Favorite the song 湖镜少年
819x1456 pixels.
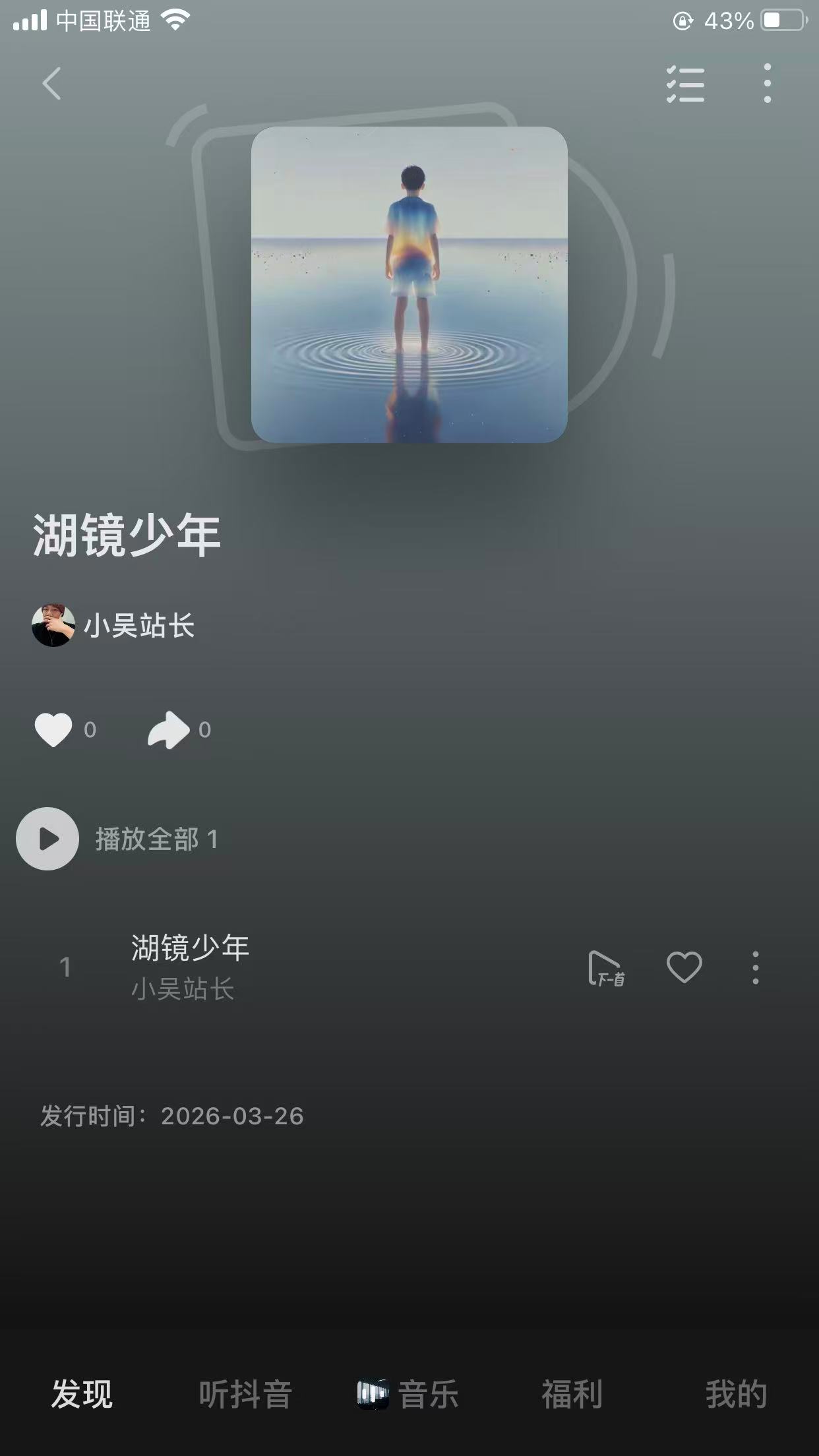point(684,968)
